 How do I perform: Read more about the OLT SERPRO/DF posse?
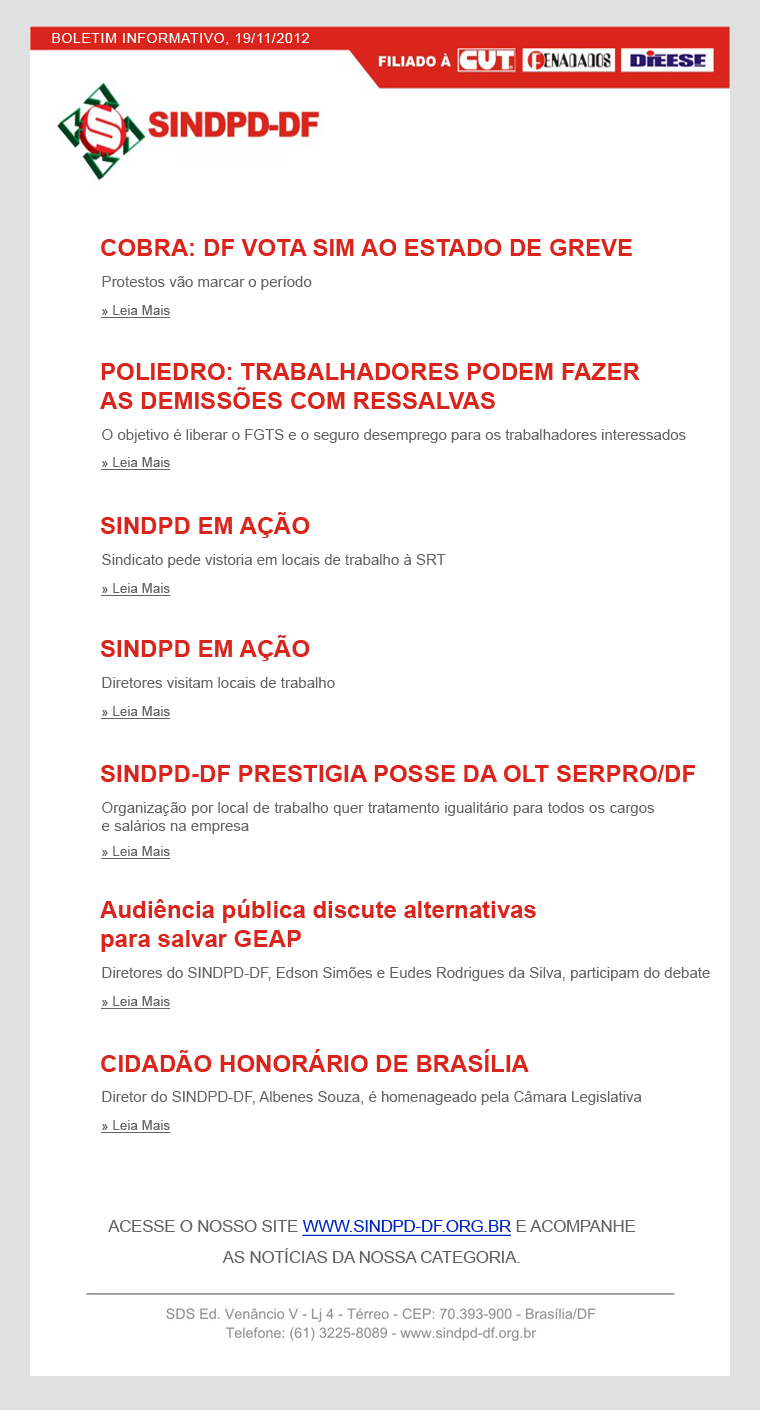pyautogui.click(x=136, y=852)
